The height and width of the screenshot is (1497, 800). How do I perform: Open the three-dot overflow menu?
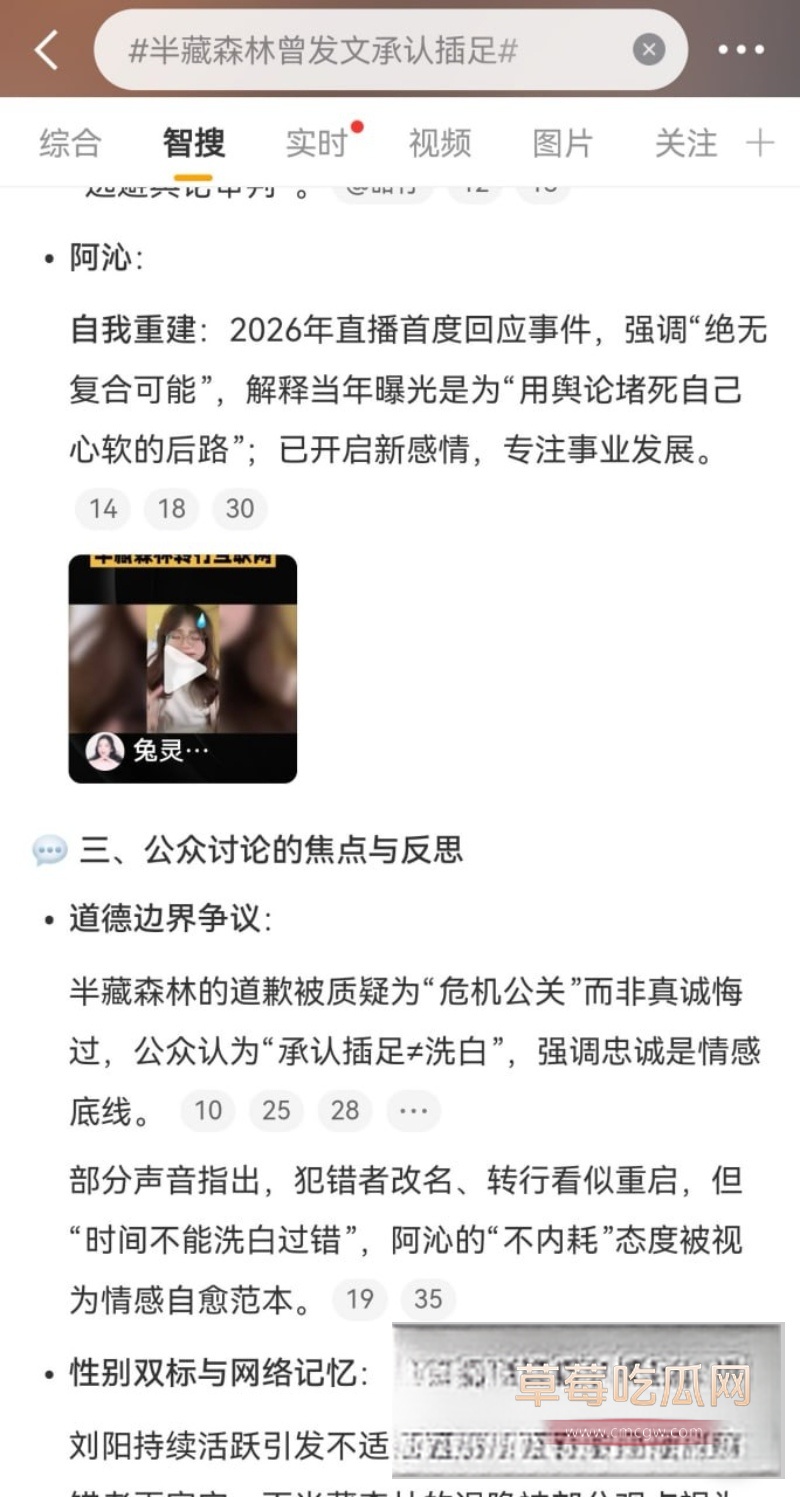[x=741, y=48]
